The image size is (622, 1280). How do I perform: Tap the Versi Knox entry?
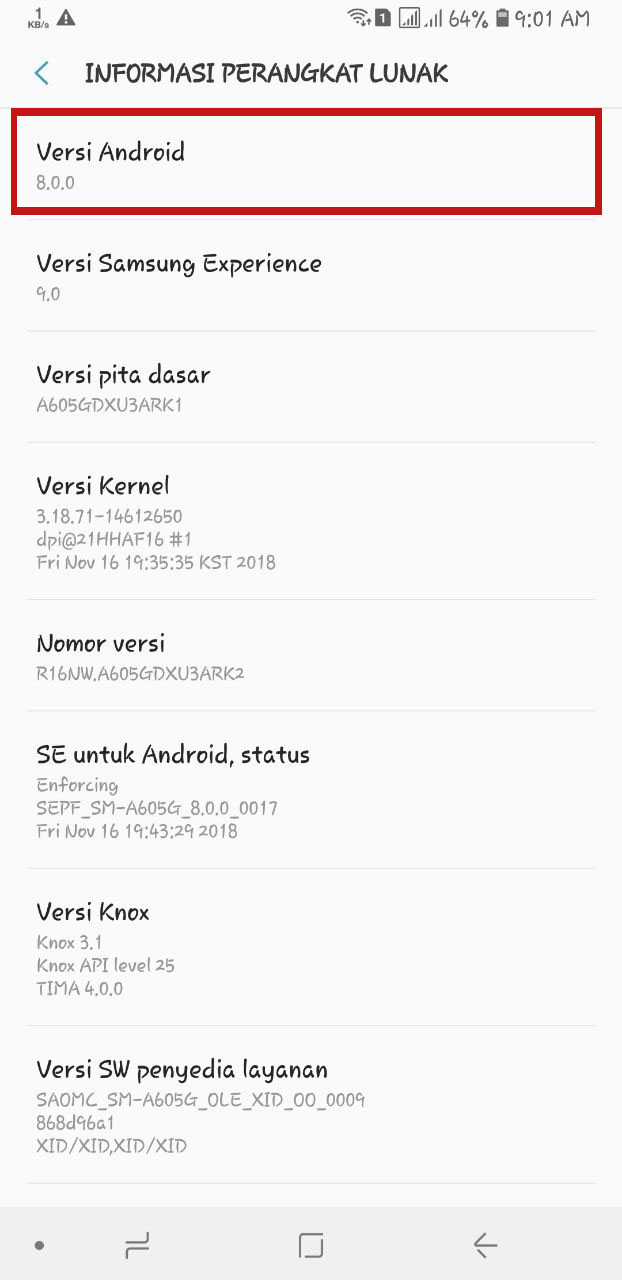311,948
